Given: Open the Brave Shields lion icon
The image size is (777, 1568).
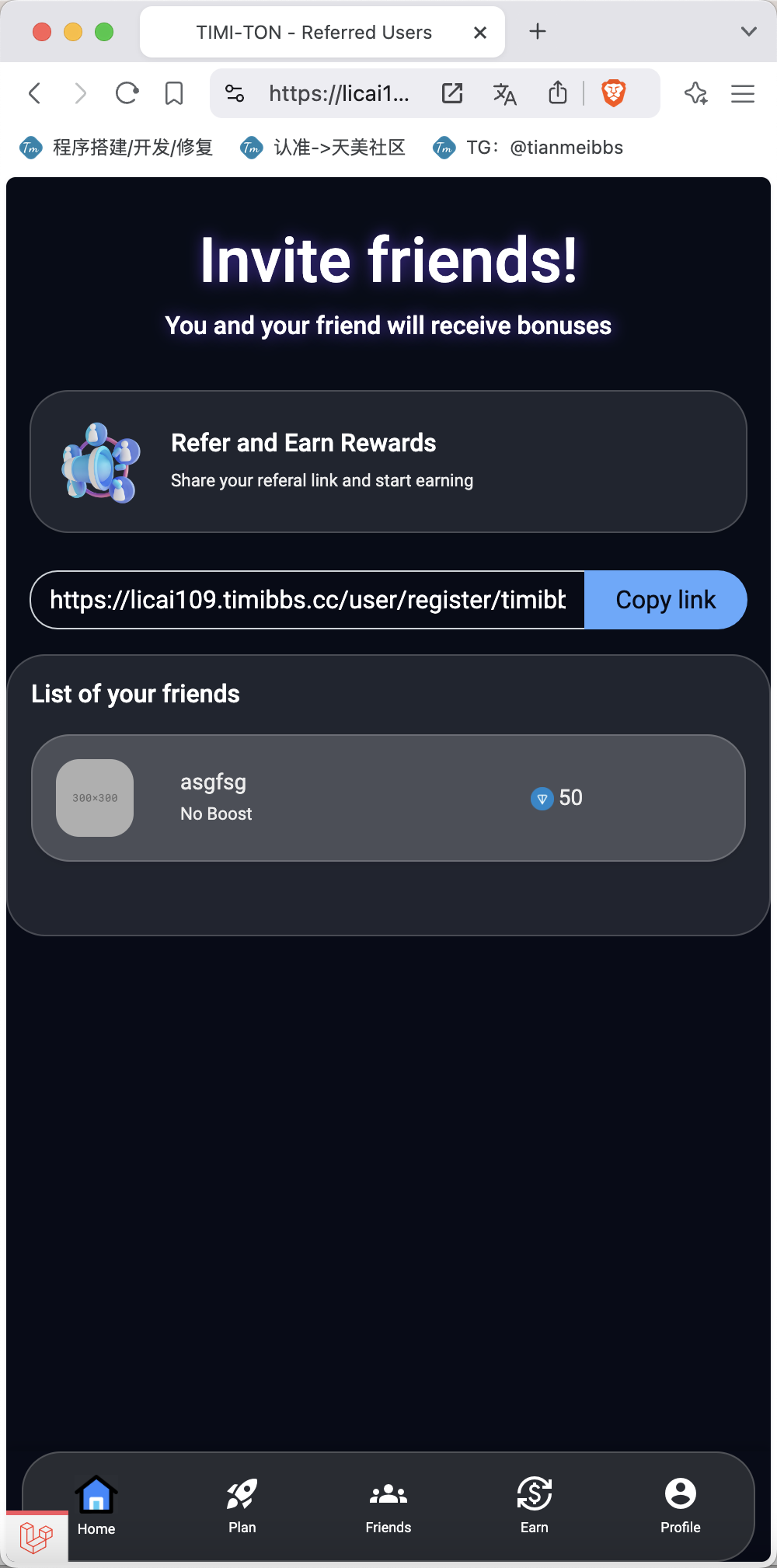Looking at the screenshot, I should pos(614,94).
